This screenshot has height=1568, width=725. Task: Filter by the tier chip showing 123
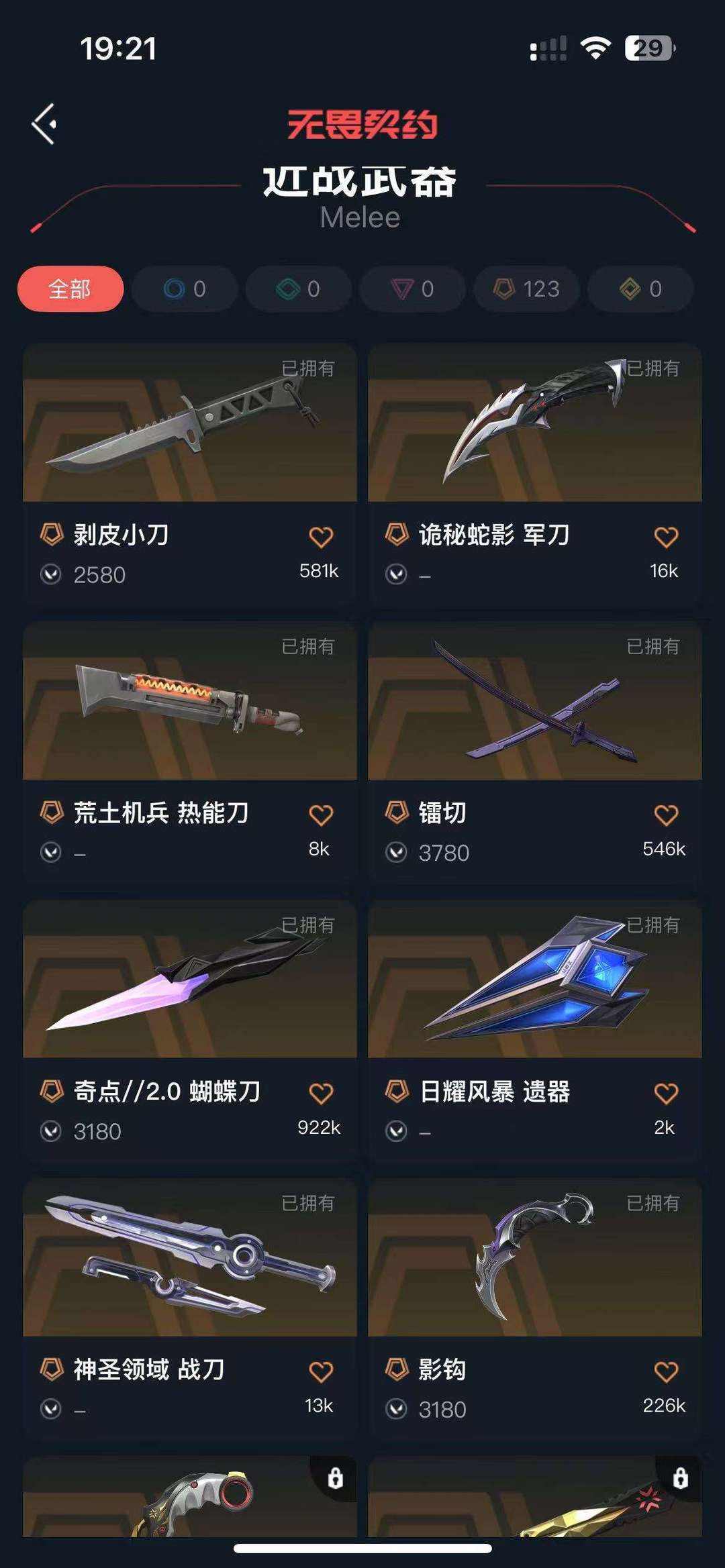[527, 289]
